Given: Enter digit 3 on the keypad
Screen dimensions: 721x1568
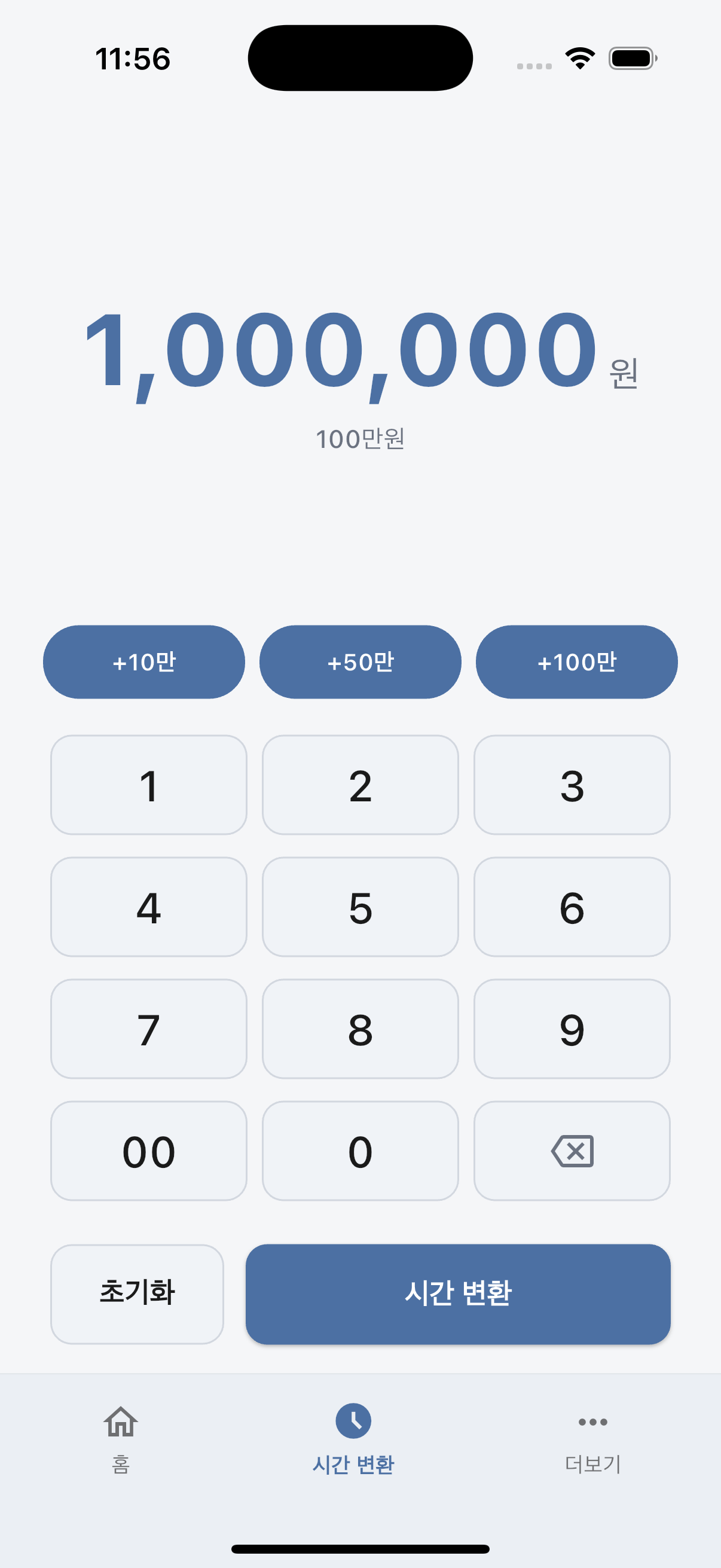Looking at the screenshot, I should [572, 785].
